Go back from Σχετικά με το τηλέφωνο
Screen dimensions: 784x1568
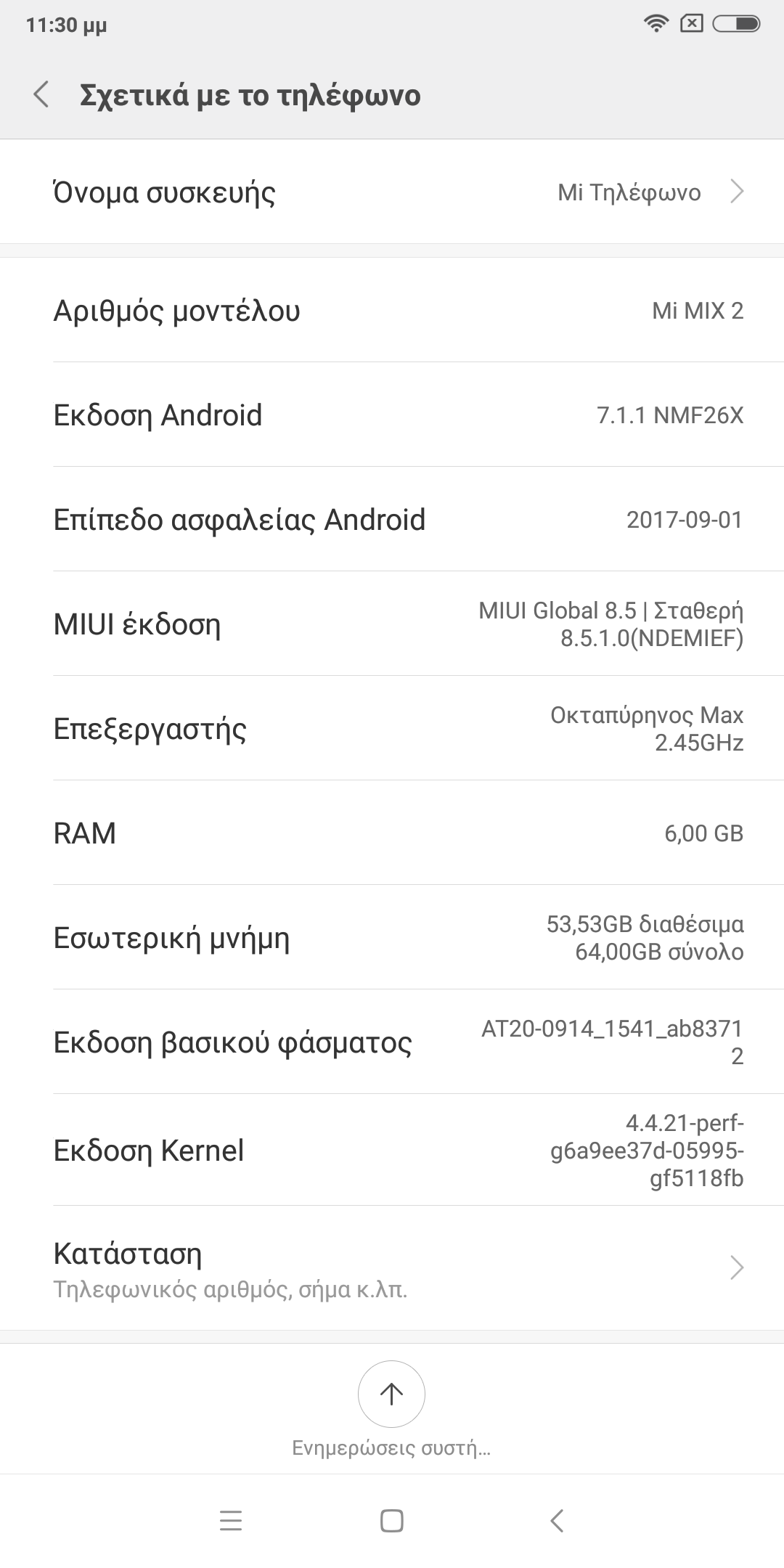[x=41, y=95]
